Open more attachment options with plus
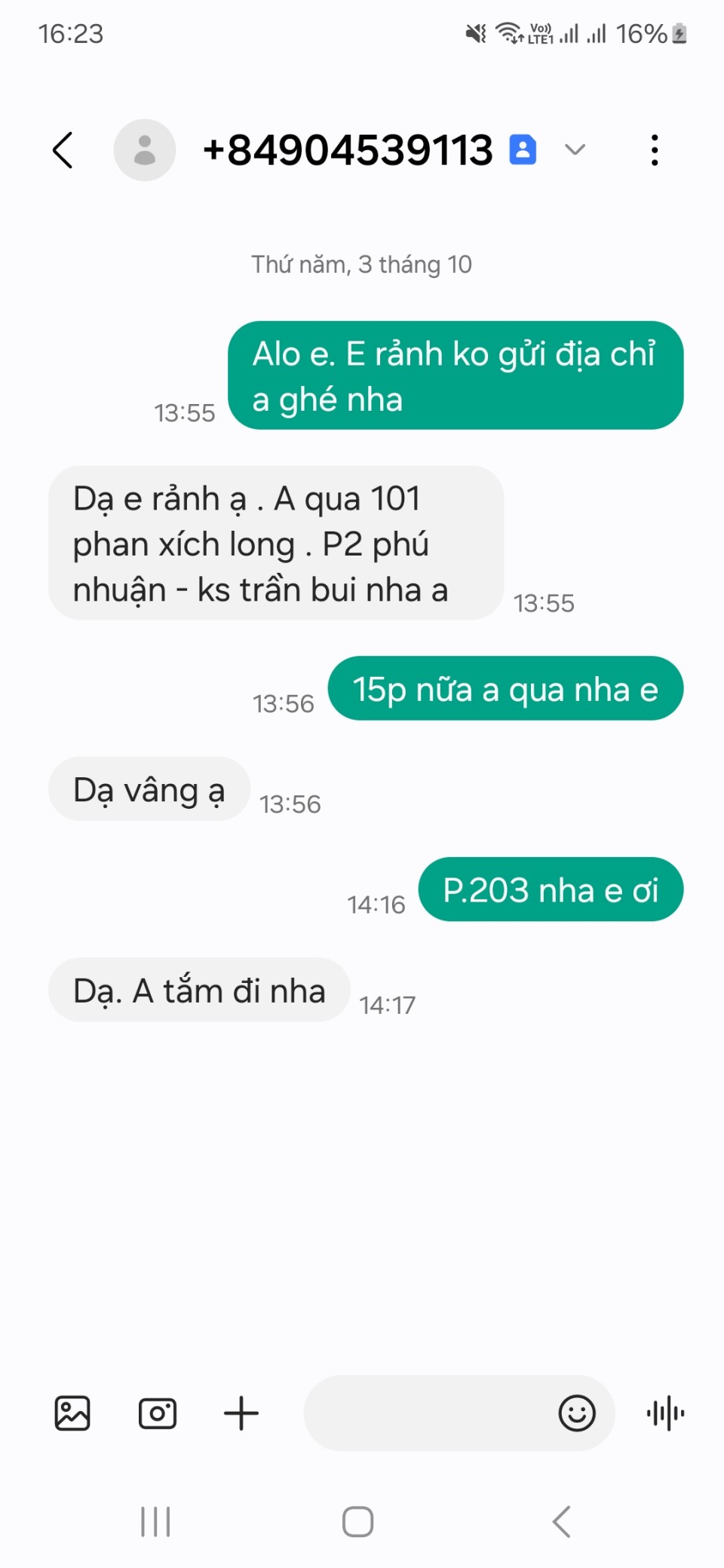The image size is (724, 1568). tap(241, 1413)
